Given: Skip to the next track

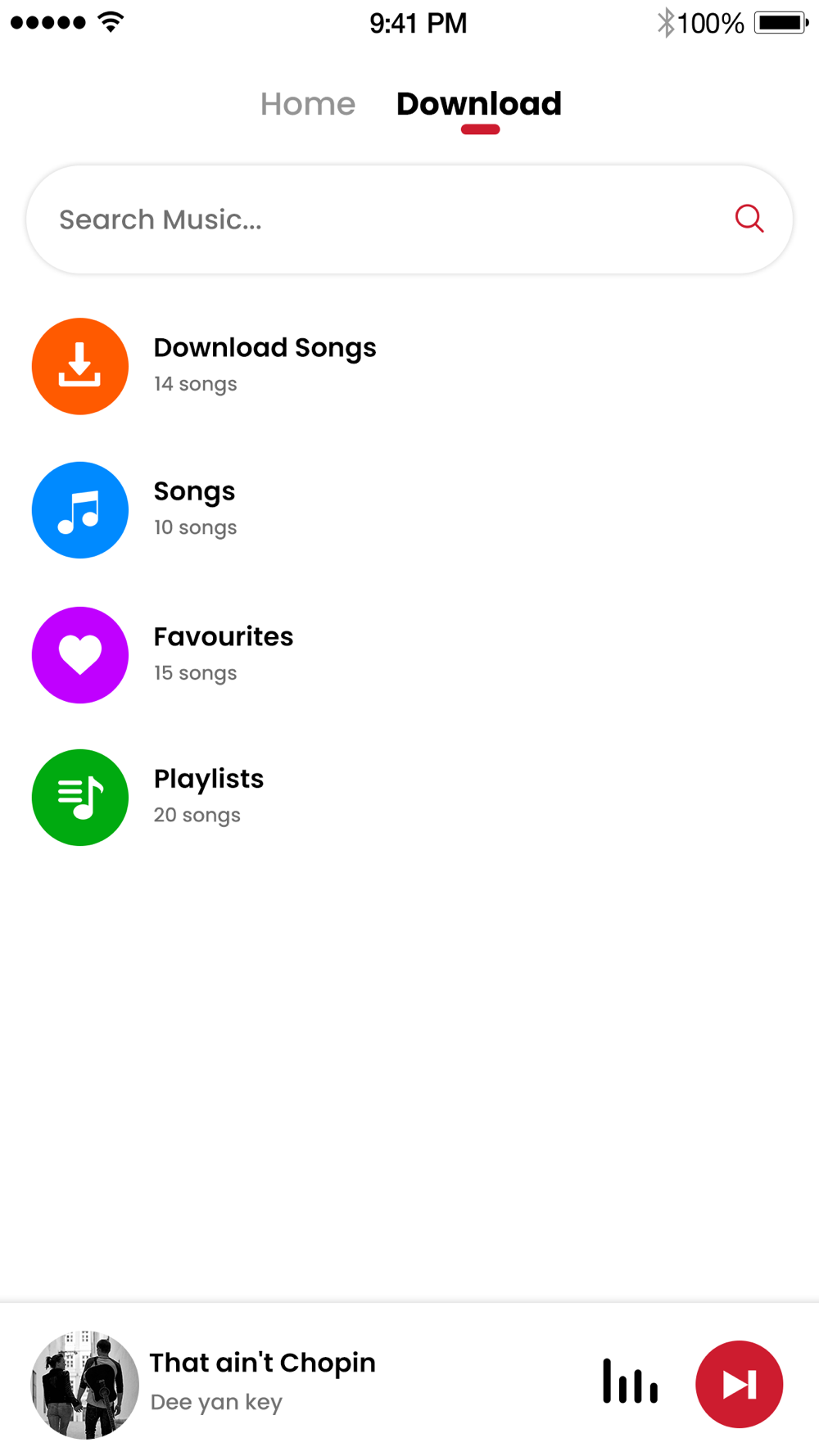Looking at the screenshot, I should pyautogui.click(x=739, y=1384).
